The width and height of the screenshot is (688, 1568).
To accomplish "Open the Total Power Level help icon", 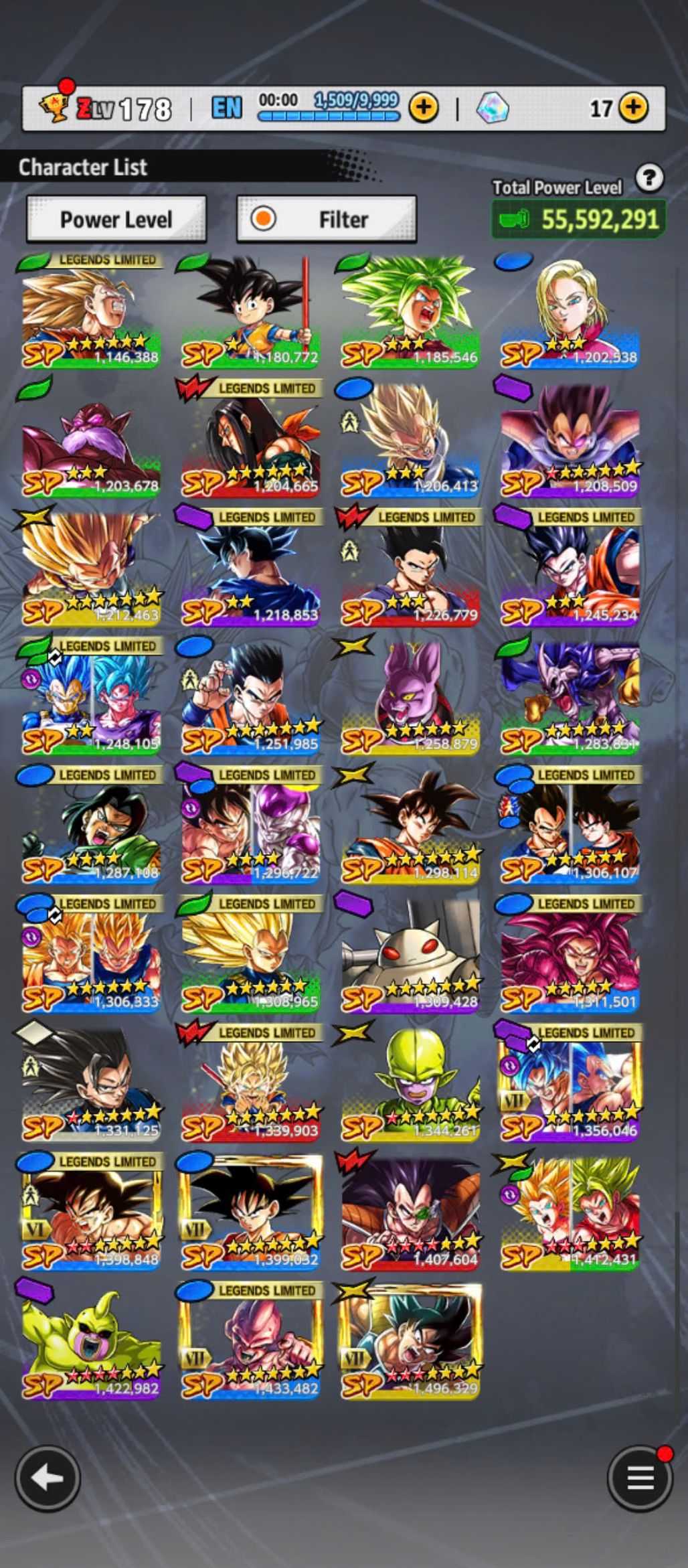I will pyautogui.click(x=649, y=178).
